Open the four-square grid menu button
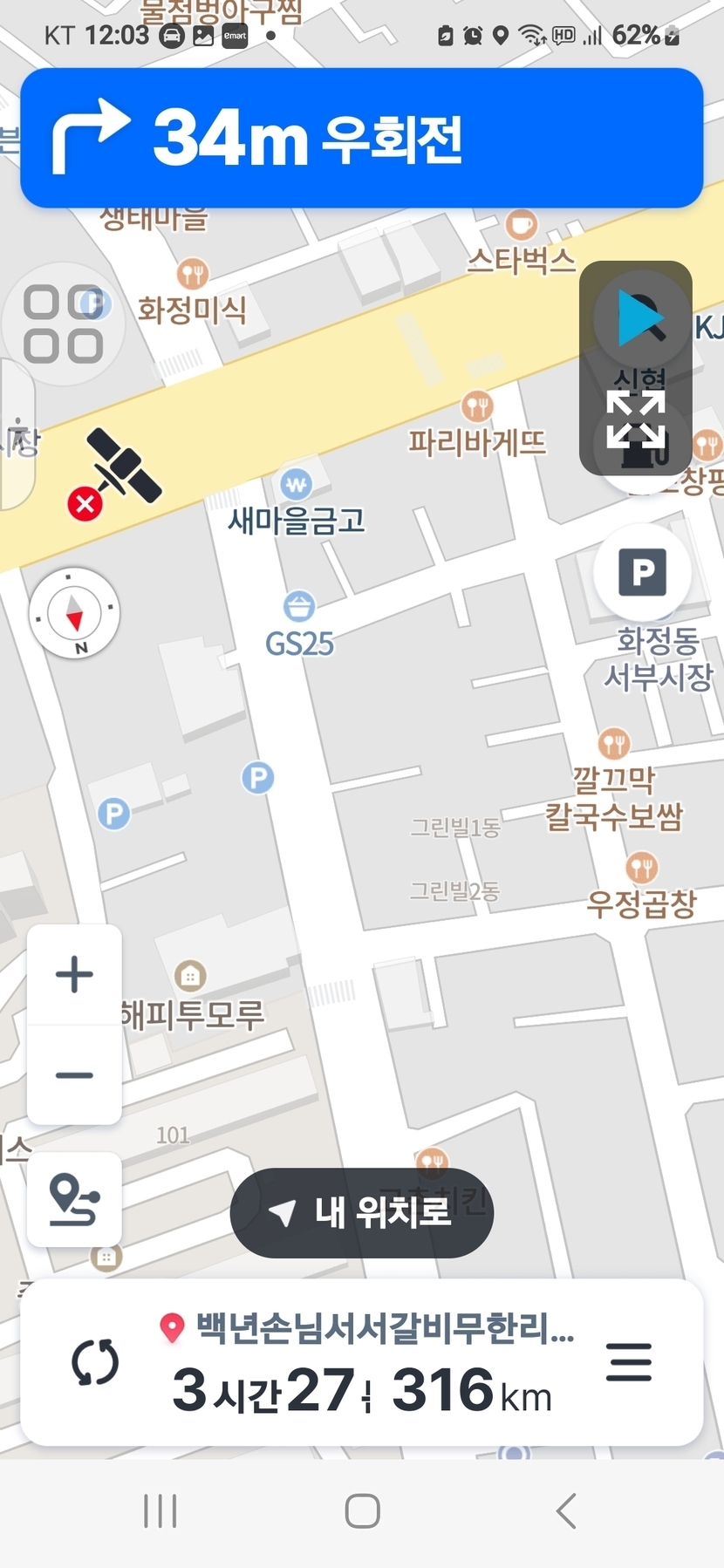This screenshot has height=1568, width=724. tap(63, 324)
